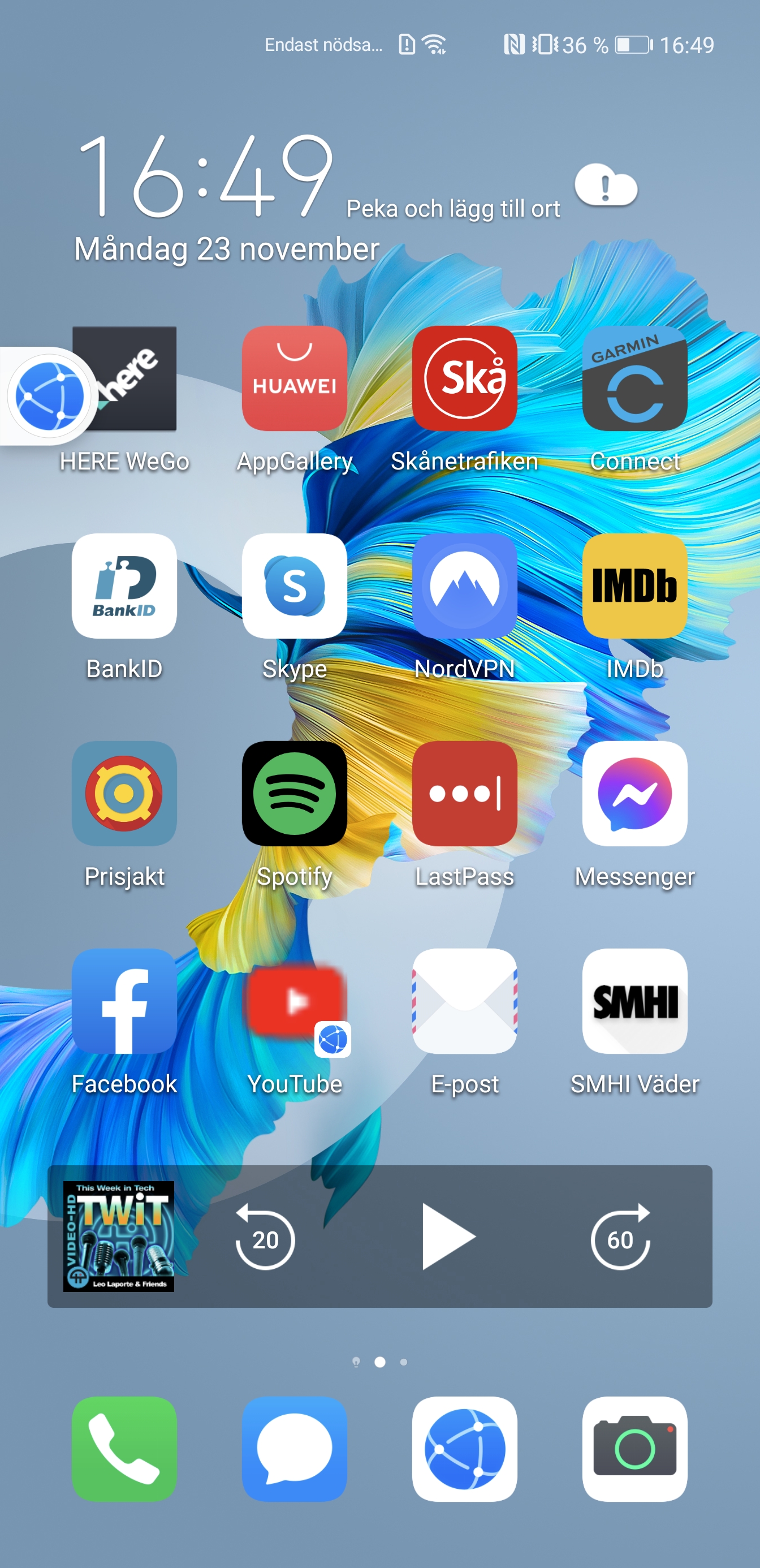
Task: Open Garmin Connect
Action: (x=634, y=378)
